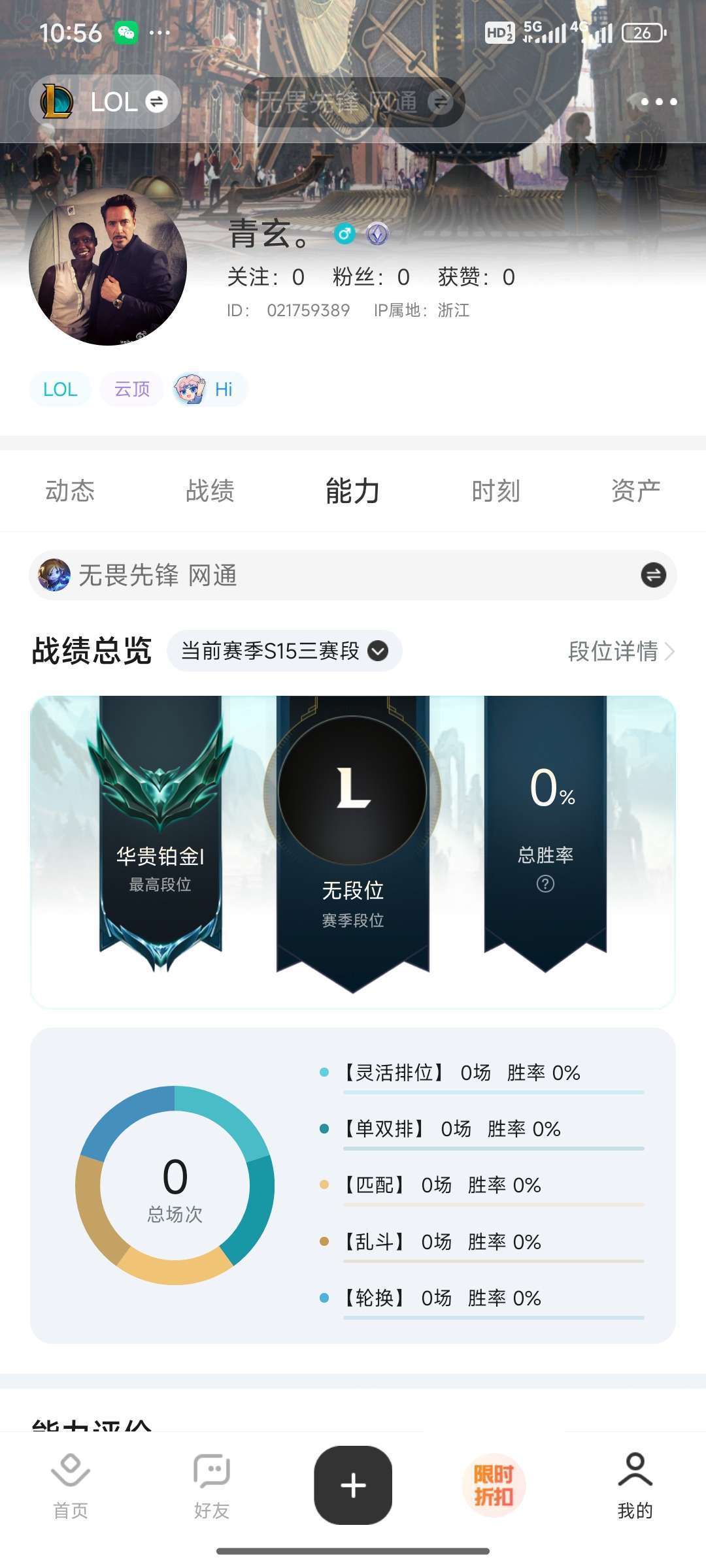
Task: Go to the 首页 home tab
Action: pos(70,1484)
